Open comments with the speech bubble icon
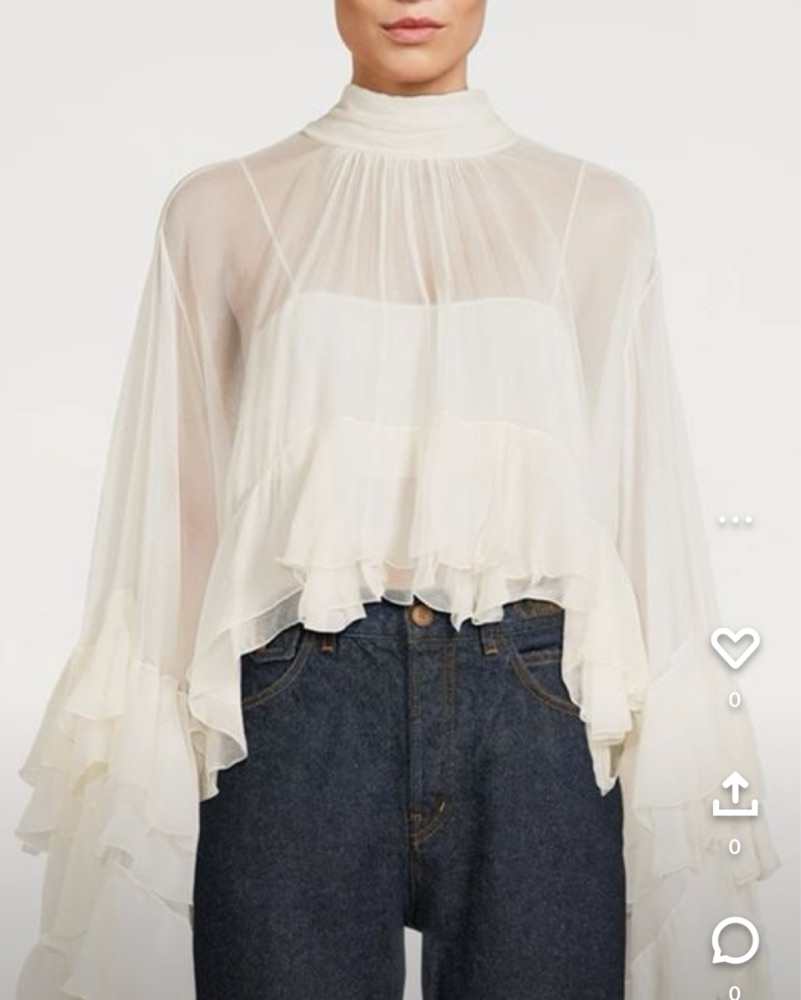 pyautogui.click(x=735, y=940)
